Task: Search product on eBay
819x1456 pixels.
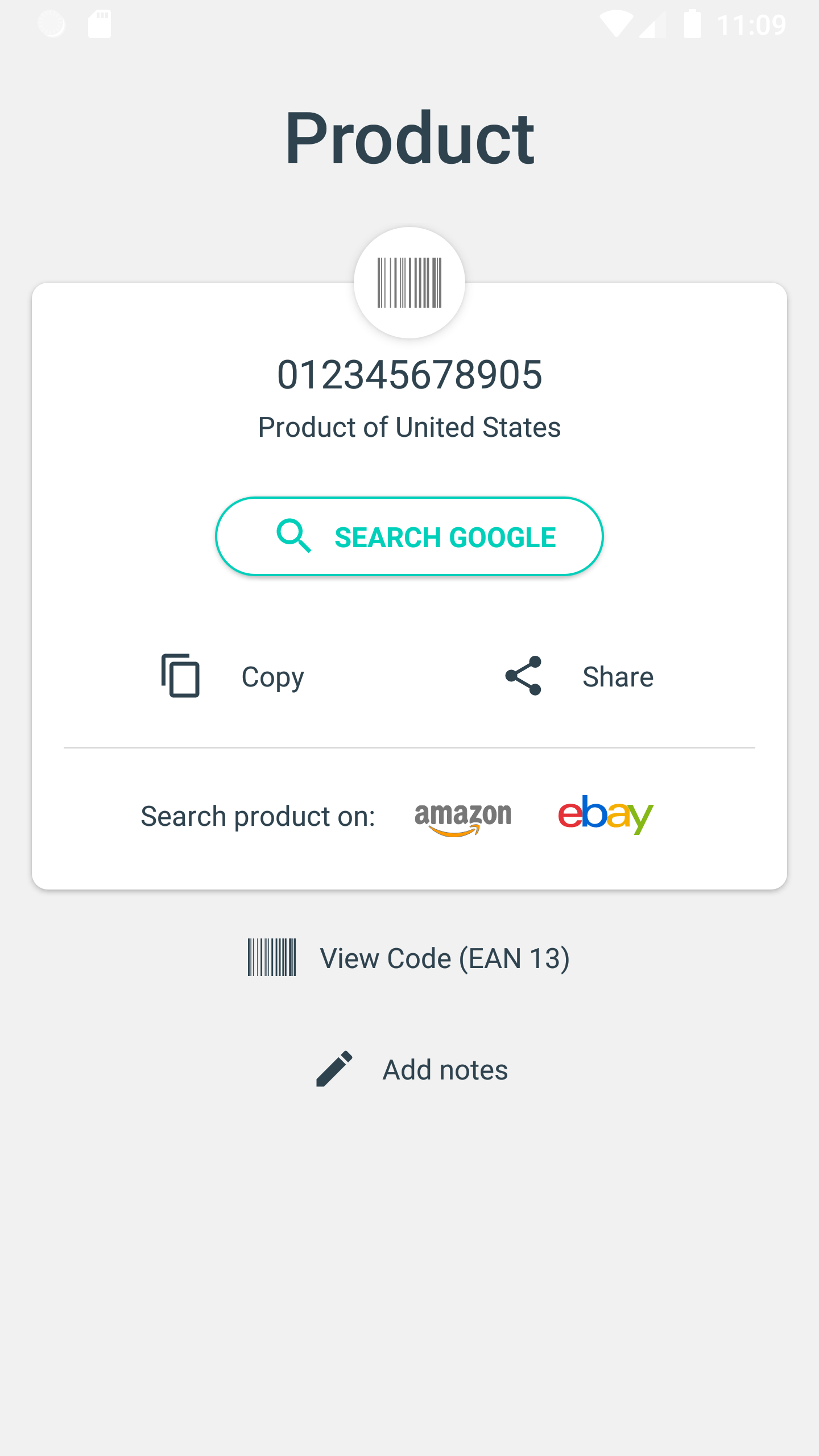Action: click(605, 815)
